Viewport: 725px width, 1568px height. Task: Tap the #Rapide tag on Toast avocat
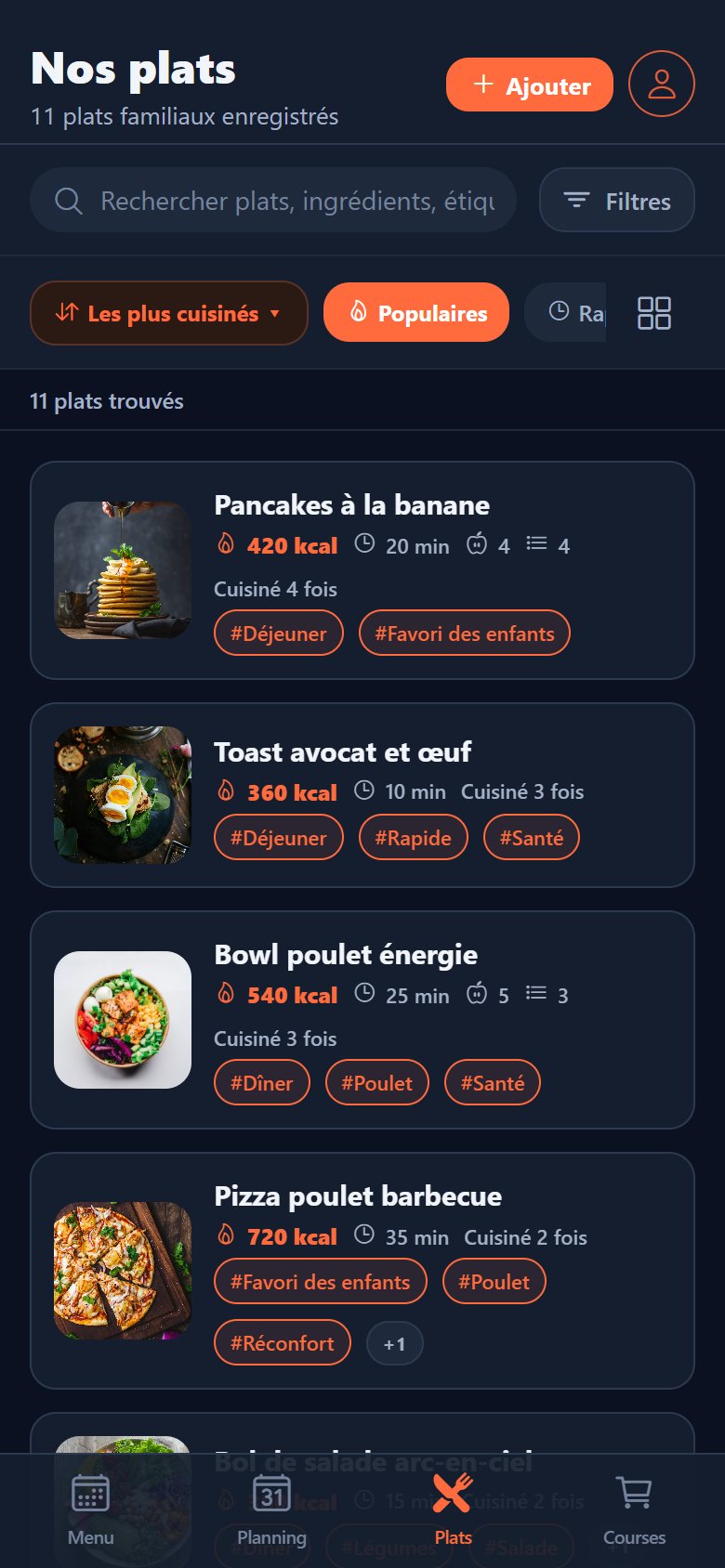point(413,837)
